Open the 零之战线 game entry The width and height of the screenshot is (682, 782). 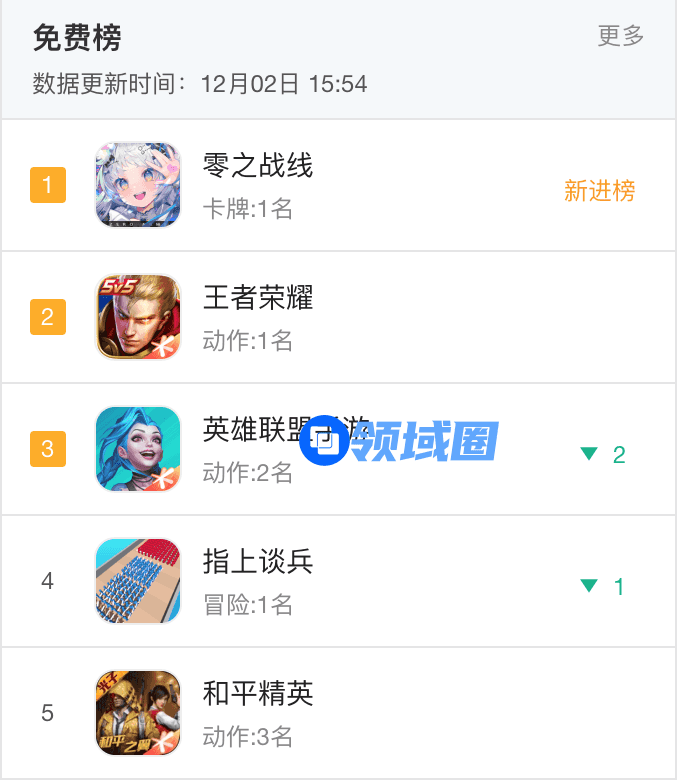(258, 166)
